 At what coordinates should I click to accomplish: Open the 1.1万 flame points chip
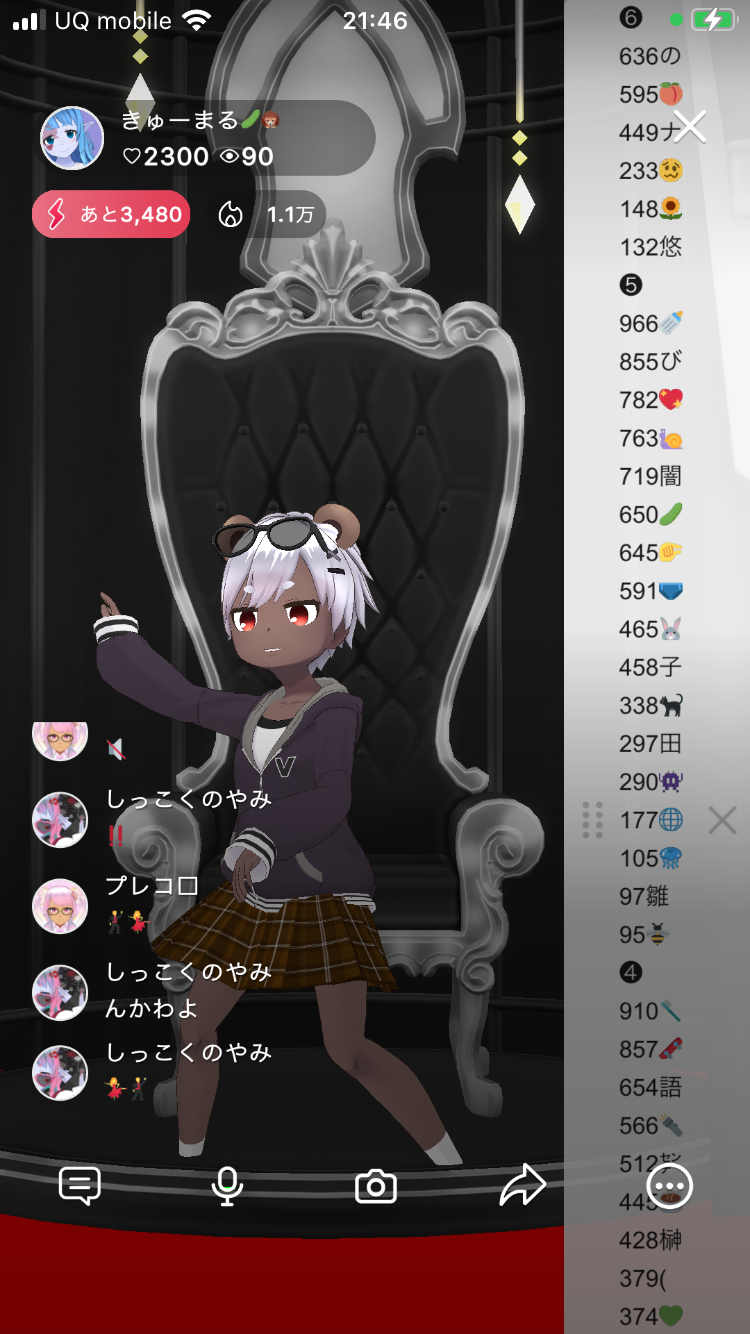coord(268,214)
